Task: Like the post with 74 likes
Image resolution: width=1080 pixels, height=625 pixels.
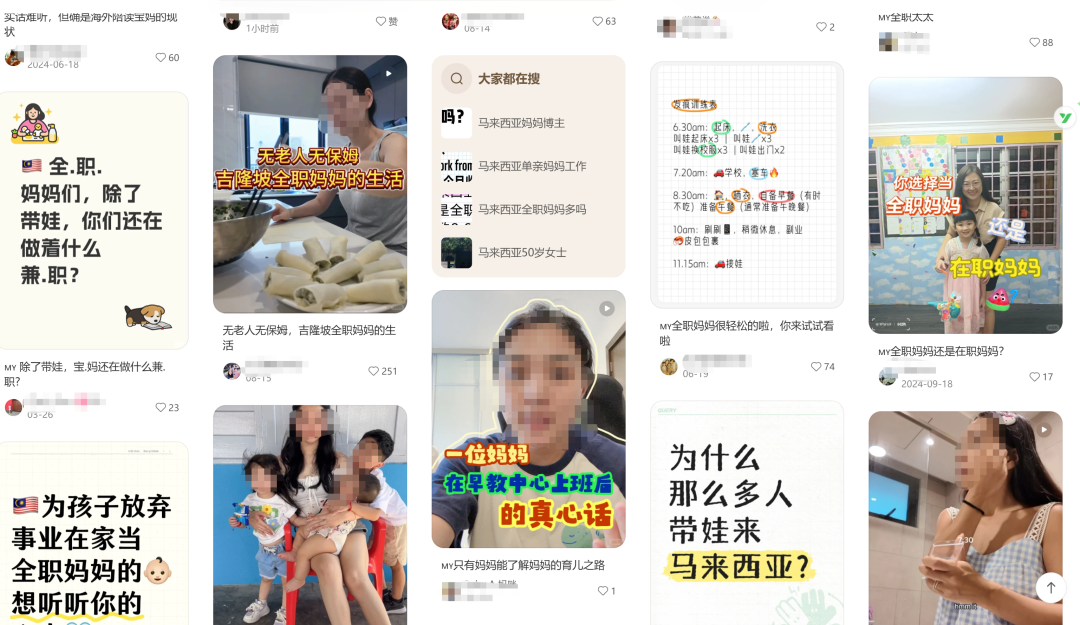Action: [x=816, y=367]
